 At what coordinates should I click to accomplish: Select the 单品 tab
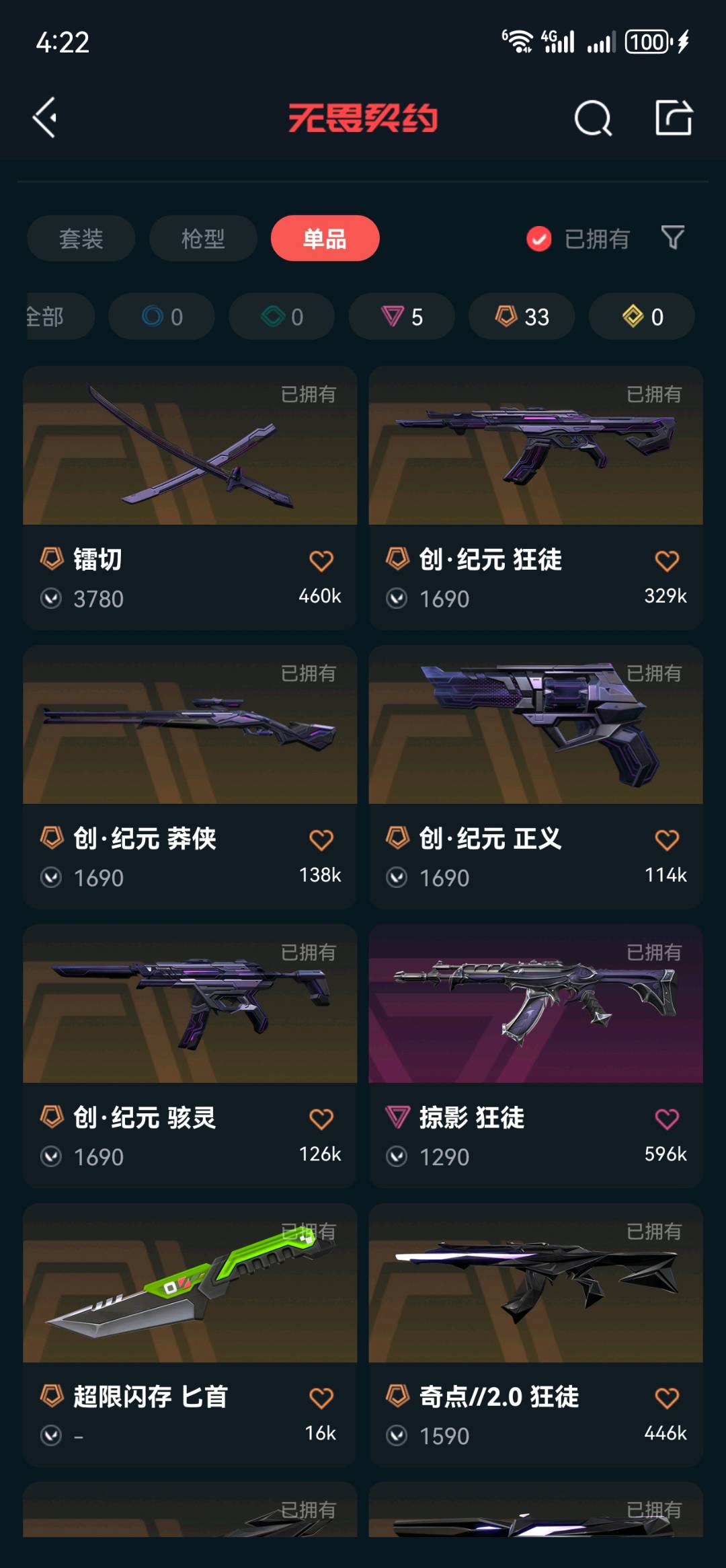[325, 238]
